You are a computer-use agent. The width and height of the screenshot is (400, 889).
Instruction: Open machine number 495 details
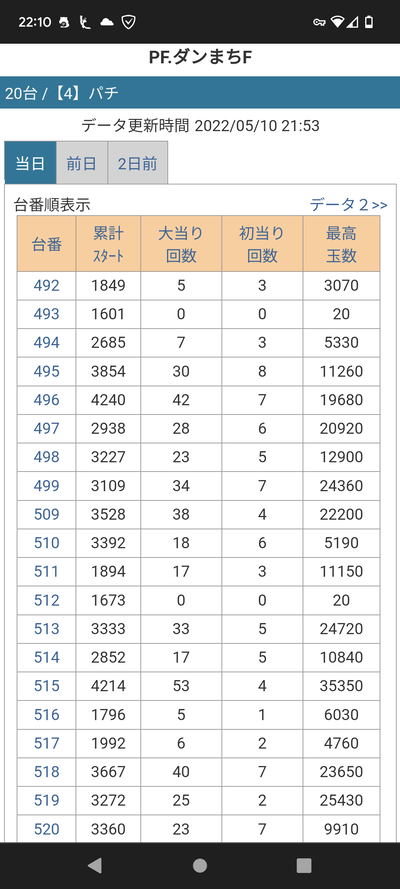pyautogui.click(x=46, y=371)
